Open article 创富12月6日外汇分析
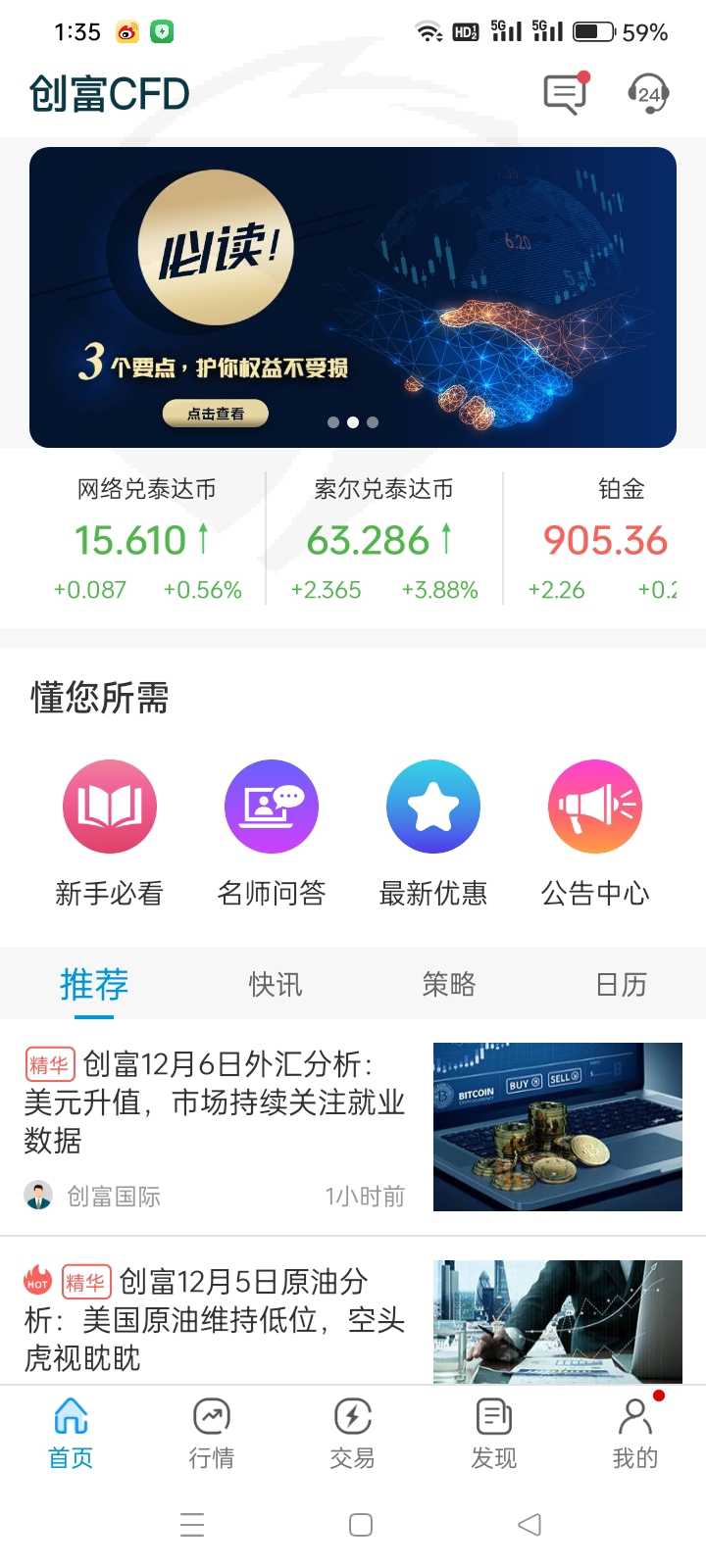The width and height of the screenshot is (706, 1568). pyautogui.click(x=216, y=1102)
